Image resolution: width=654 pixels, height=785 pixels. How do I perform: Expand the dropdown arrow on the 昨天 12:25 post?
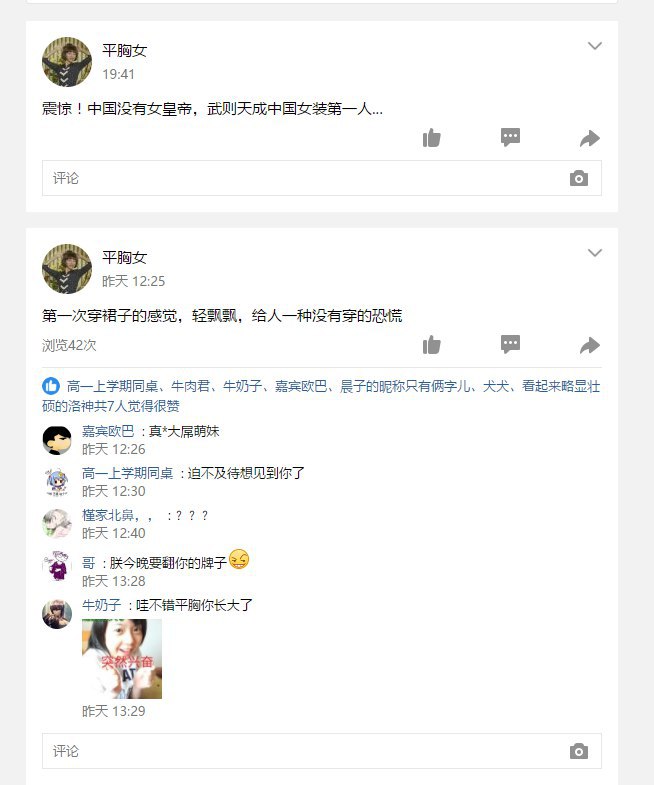coord(595,253)
